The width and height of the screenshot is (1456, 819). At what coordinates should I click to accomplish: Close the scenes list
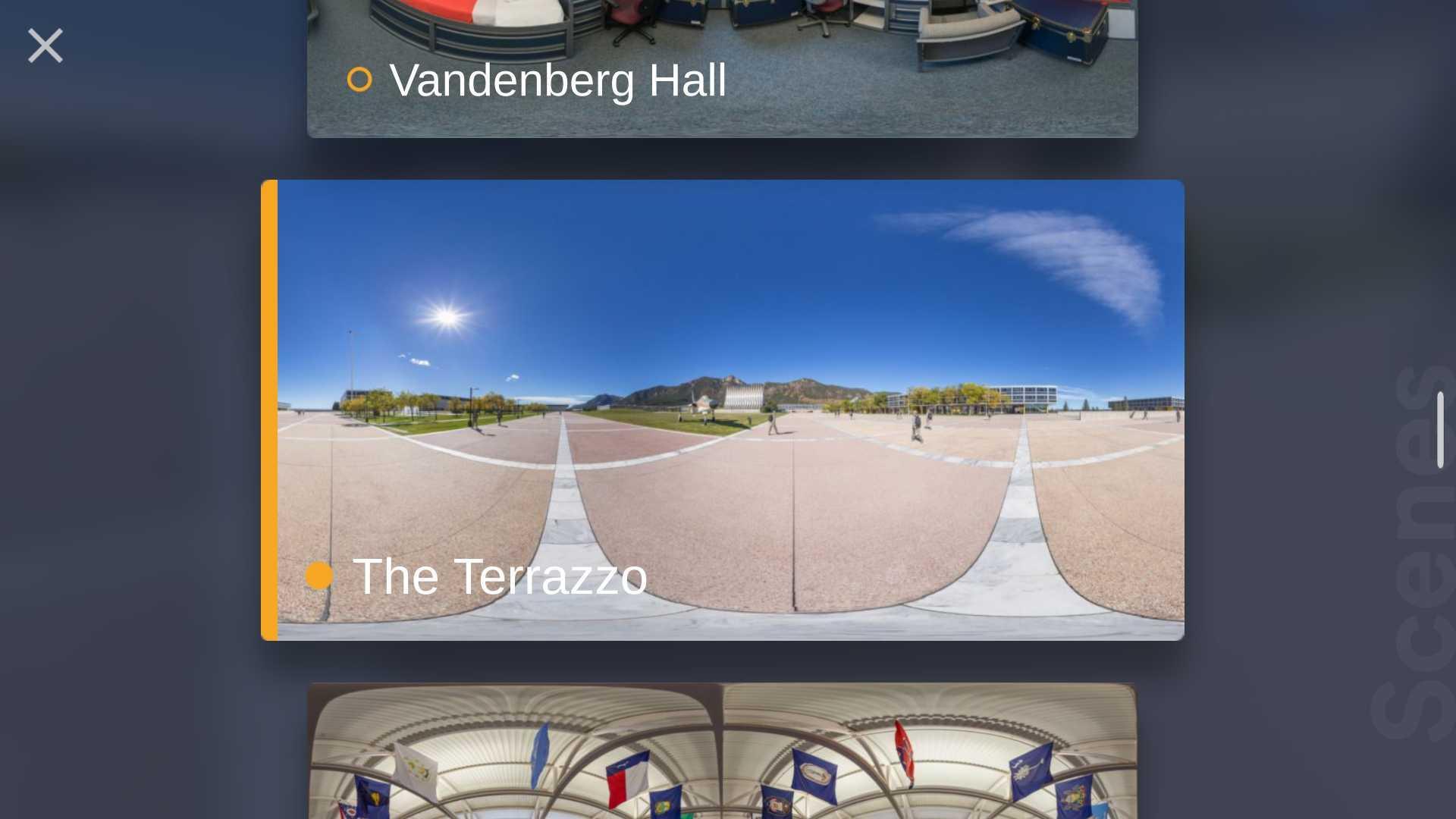tap(45, 46)
